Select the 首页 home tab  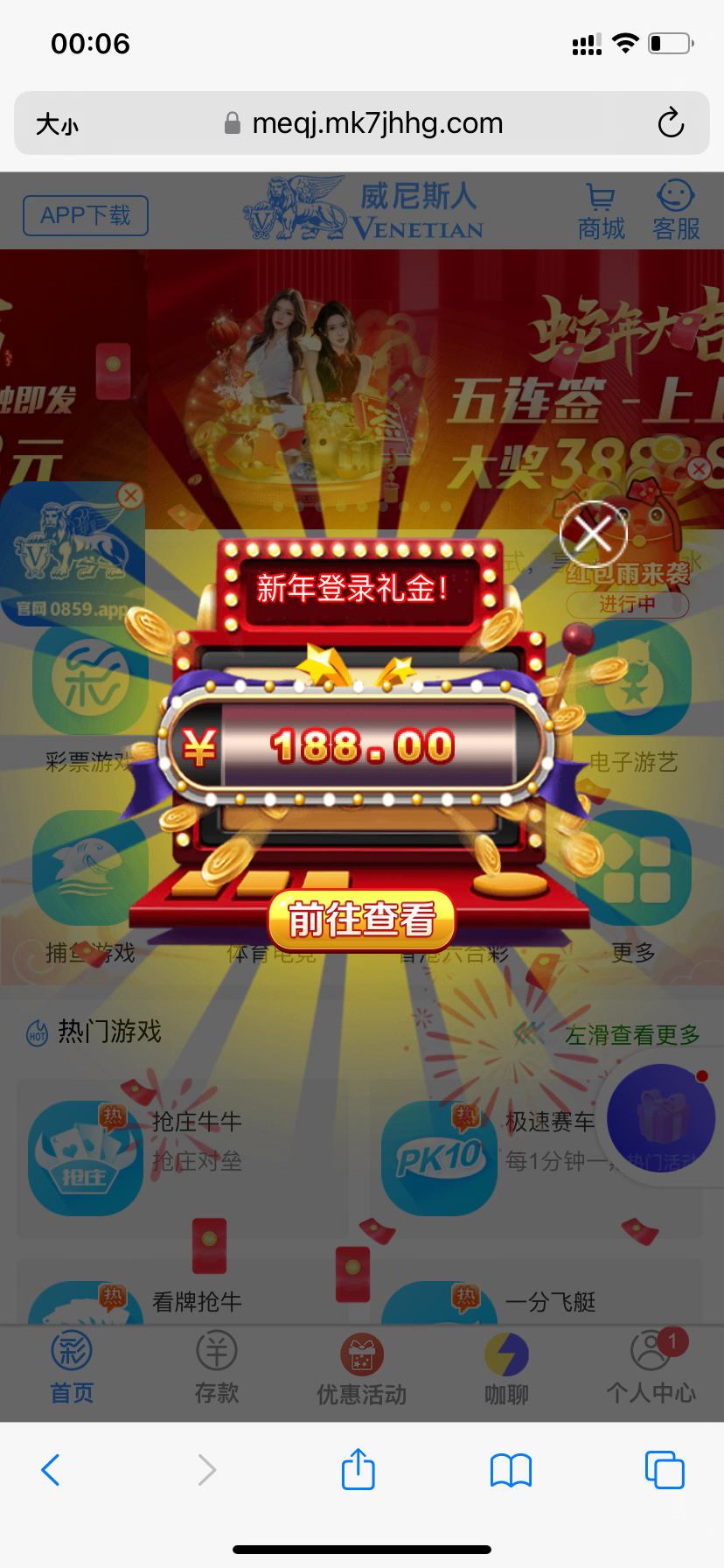[x=72, y=1368]
